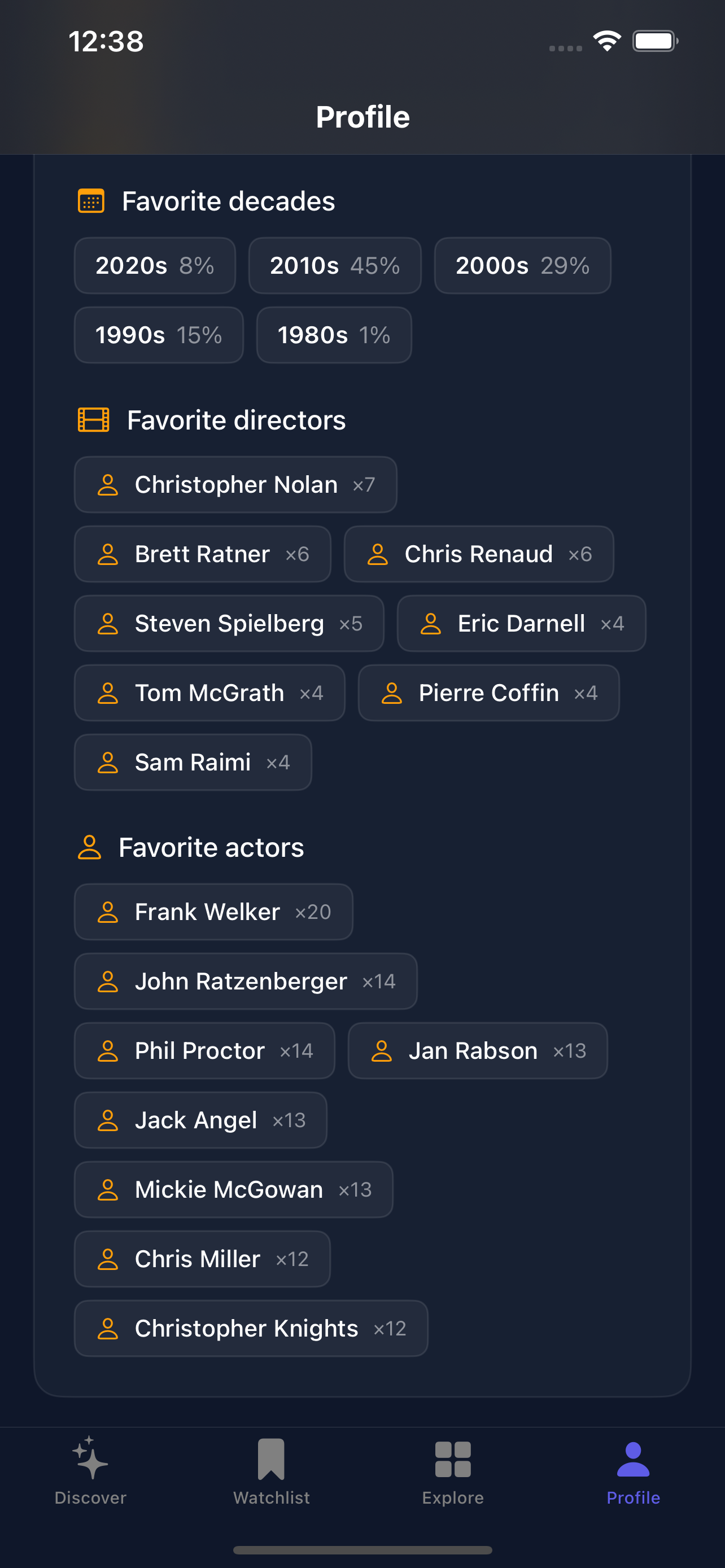Go to the Explore tab
The height and width of the screenshot is (1568, 725).
coord(453,1470)
